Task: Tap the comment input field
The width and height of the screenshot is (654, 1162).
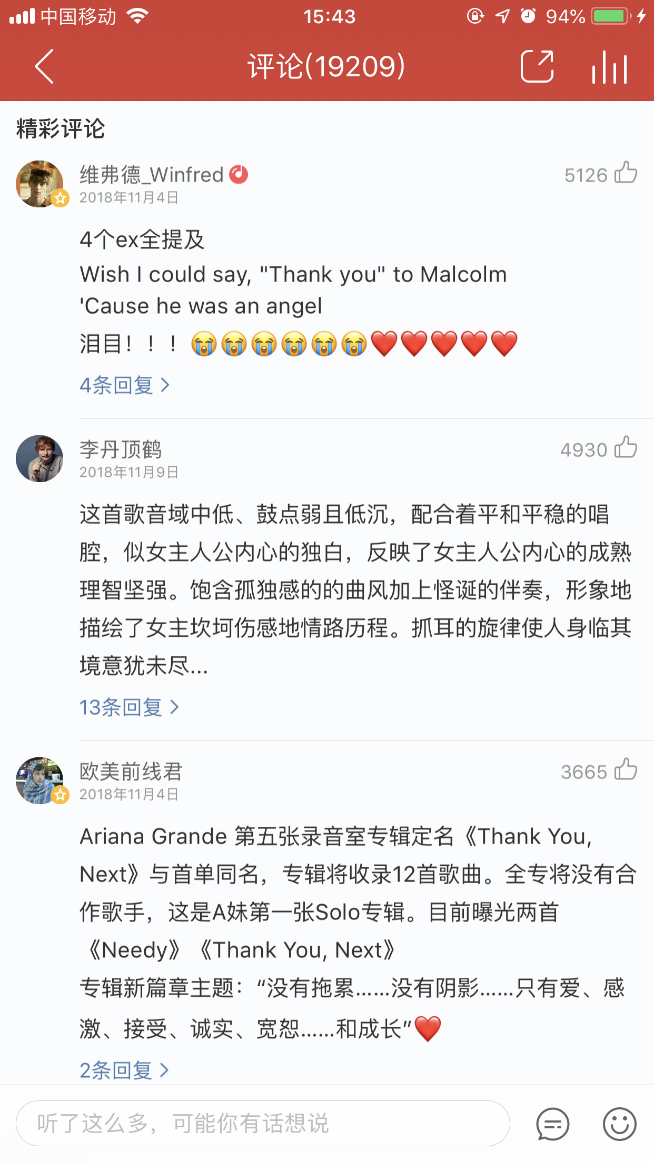Action: click(262, 1123)
